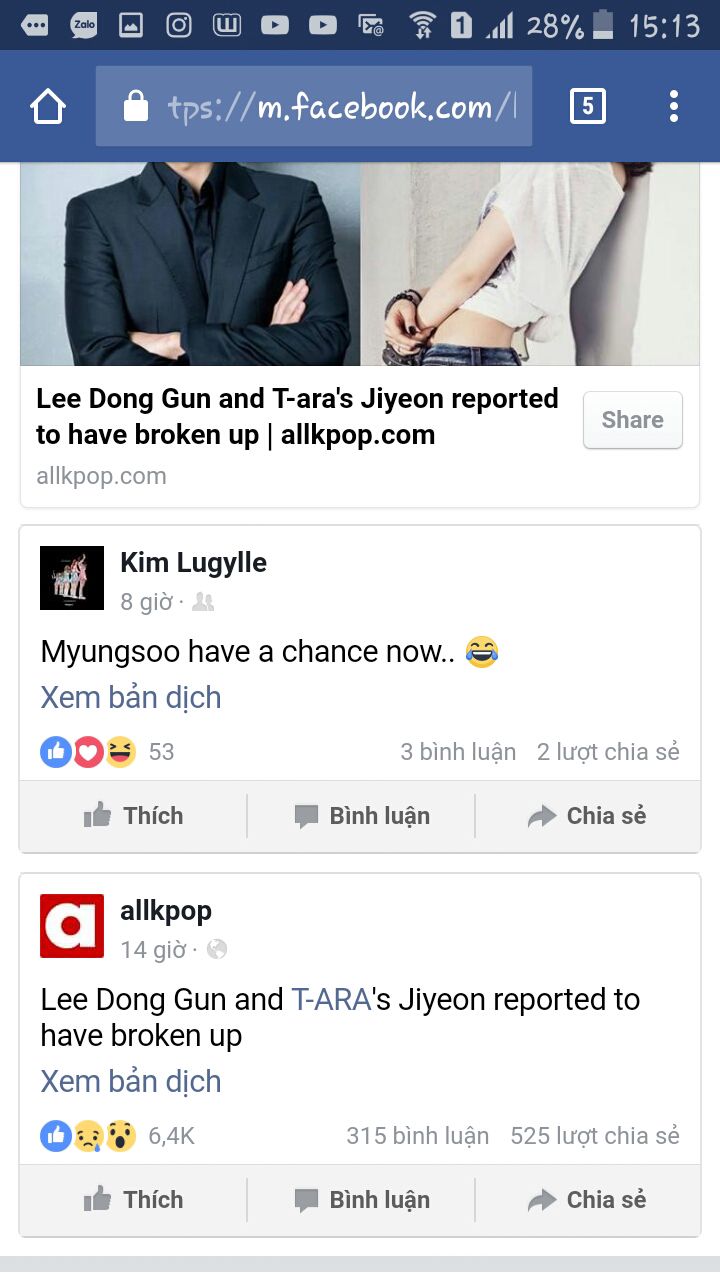720x1280 pixels.
Task: Tap Xem bản dịch under Kim Lugylle's post
Action: pyautogui.click(x=131, y=697)
